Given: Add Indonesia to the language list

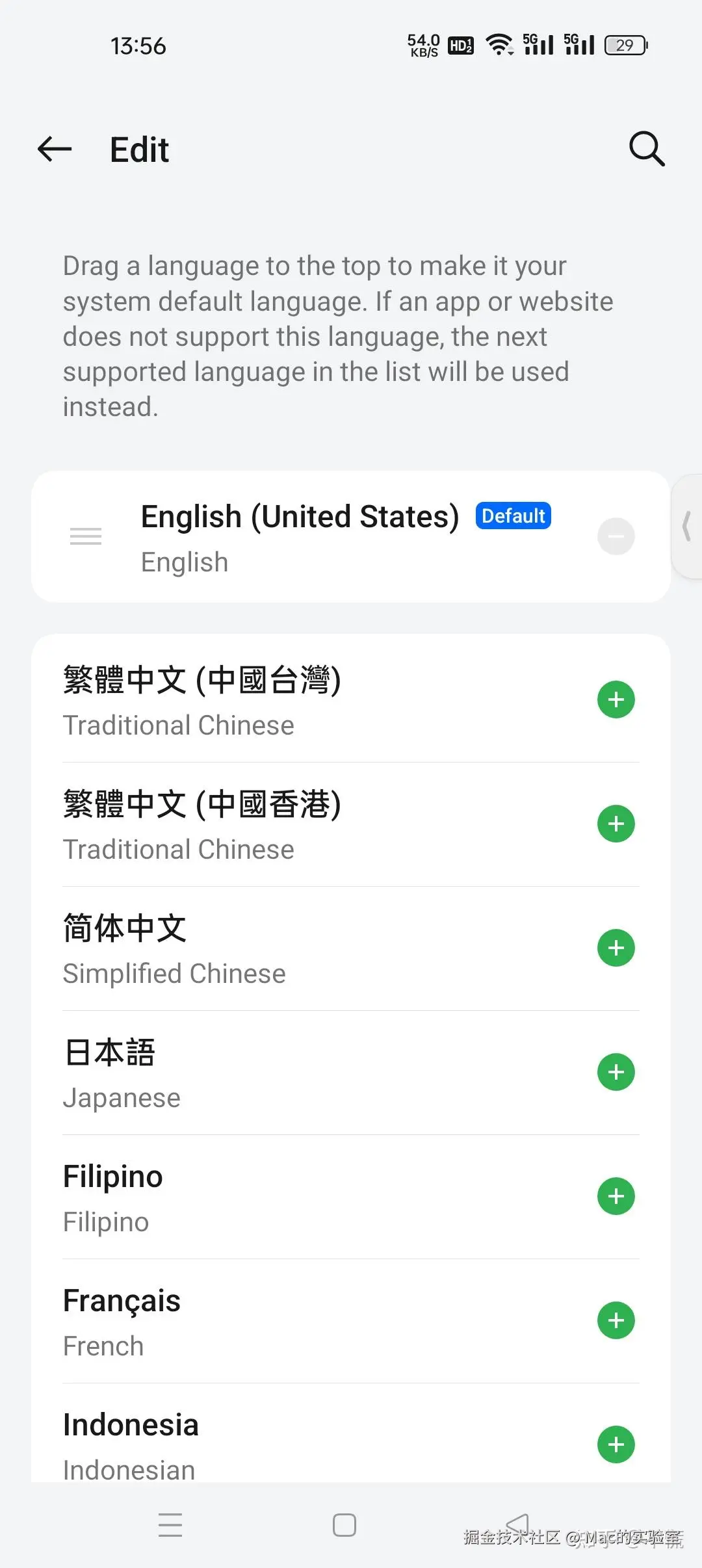Looking at the screenshot, I should pos(616,1444).
